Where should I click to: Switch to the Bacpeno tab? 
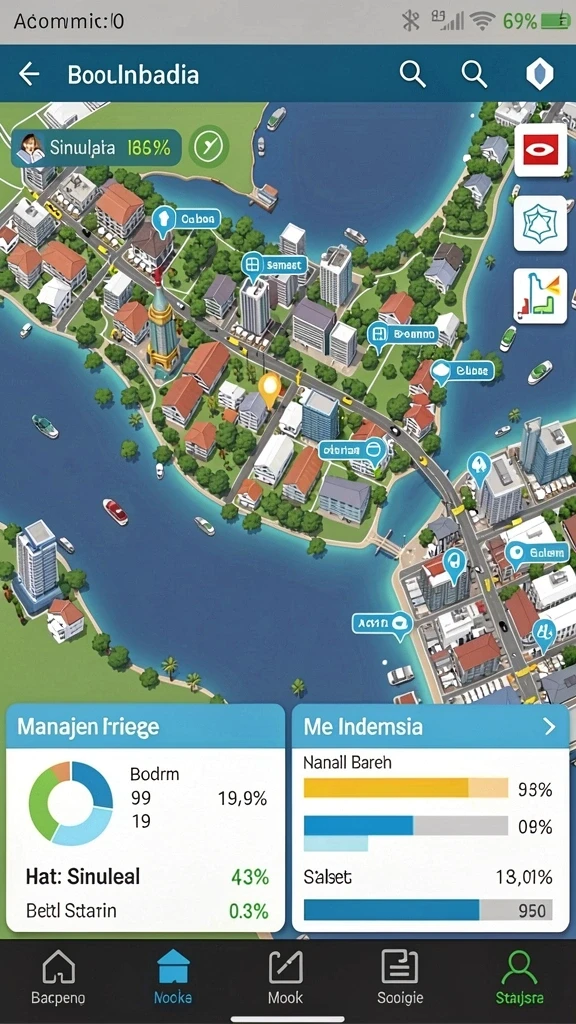[x=58, y=976]
